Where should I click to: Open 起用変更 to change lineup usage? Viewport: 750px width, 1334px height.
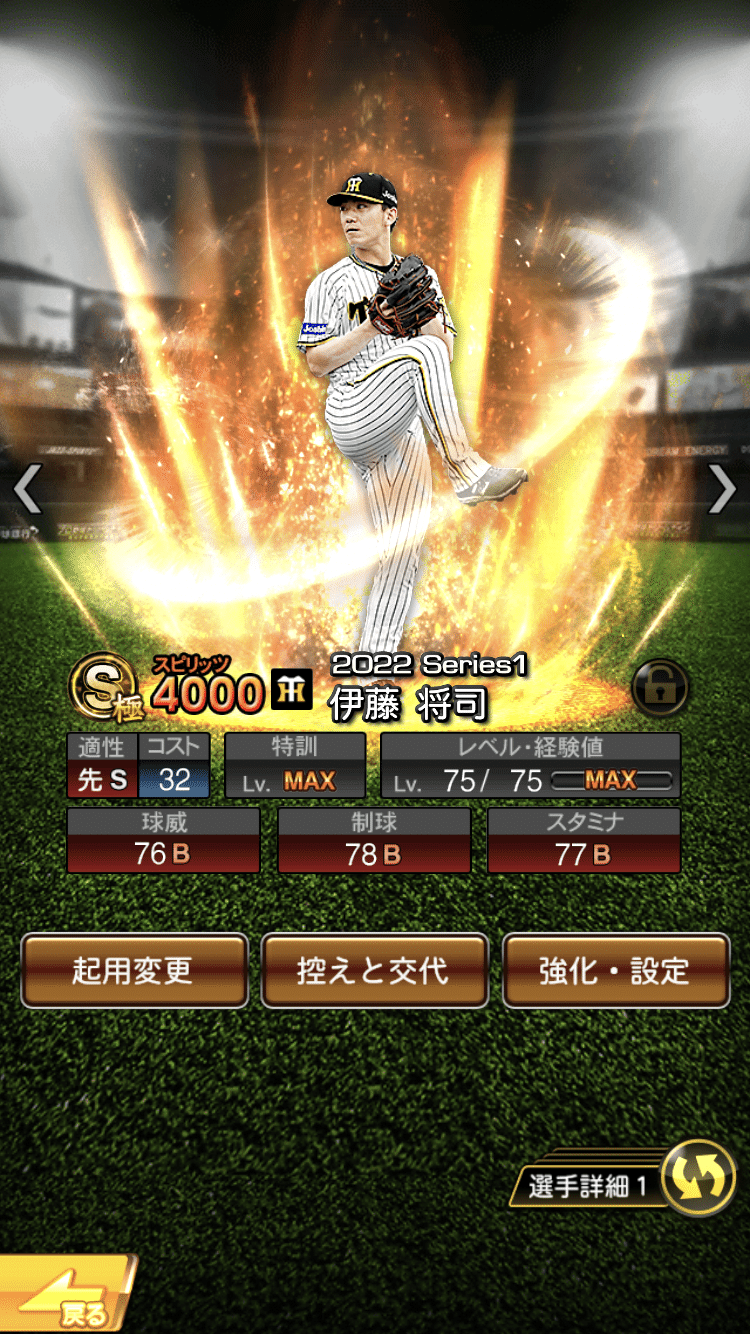(x=134, y=970)
